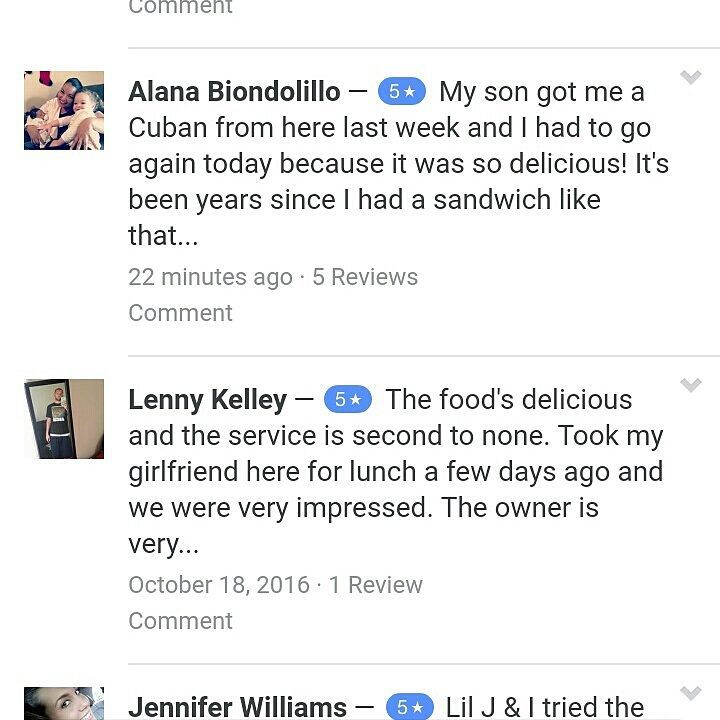Comment on Alana Biondolillo's review
This screenshot has width=720, height=720.
click(x=180, y=313)
